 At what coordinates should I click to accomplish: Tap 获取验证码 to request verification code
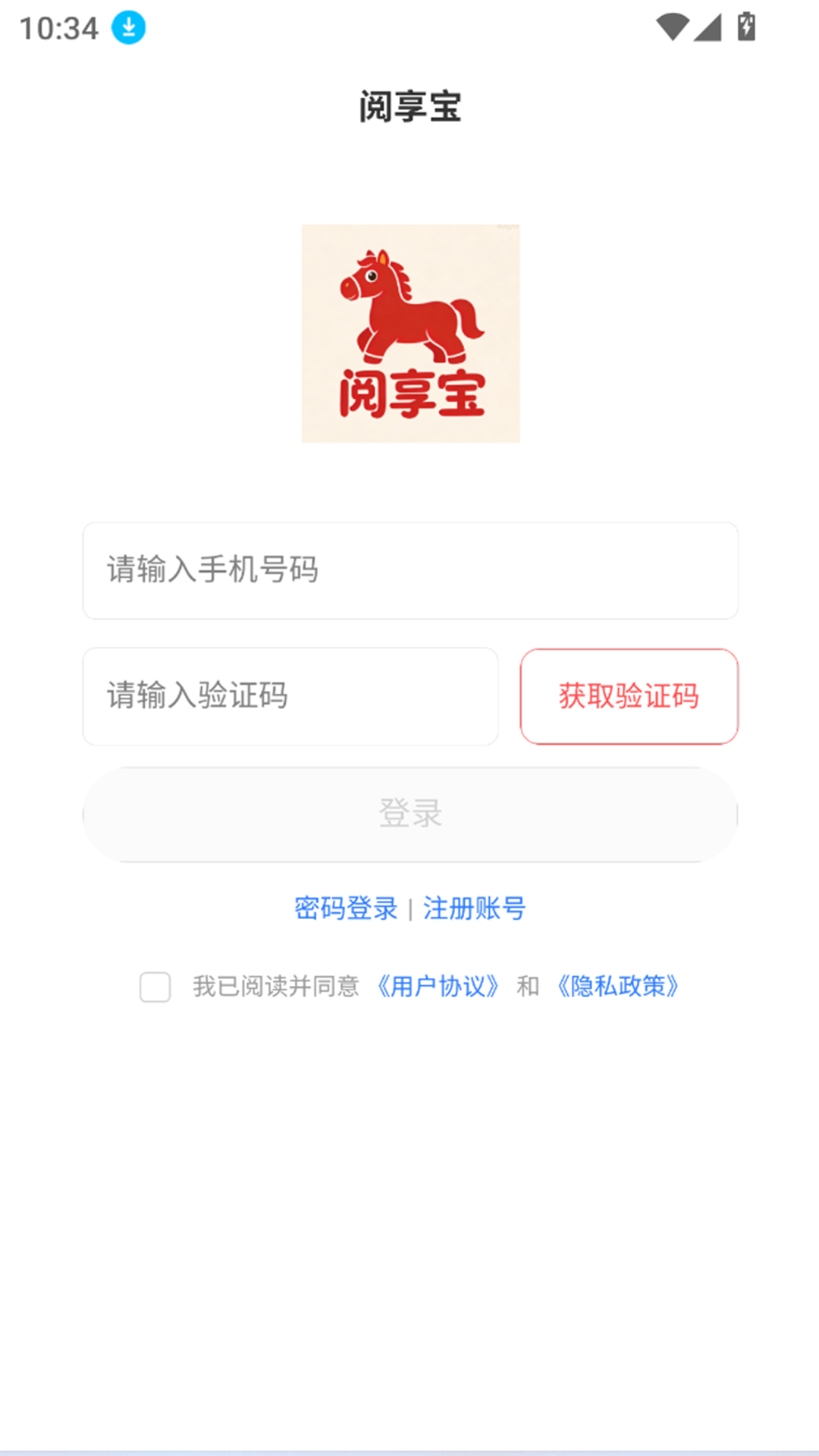tap(629, 695)
